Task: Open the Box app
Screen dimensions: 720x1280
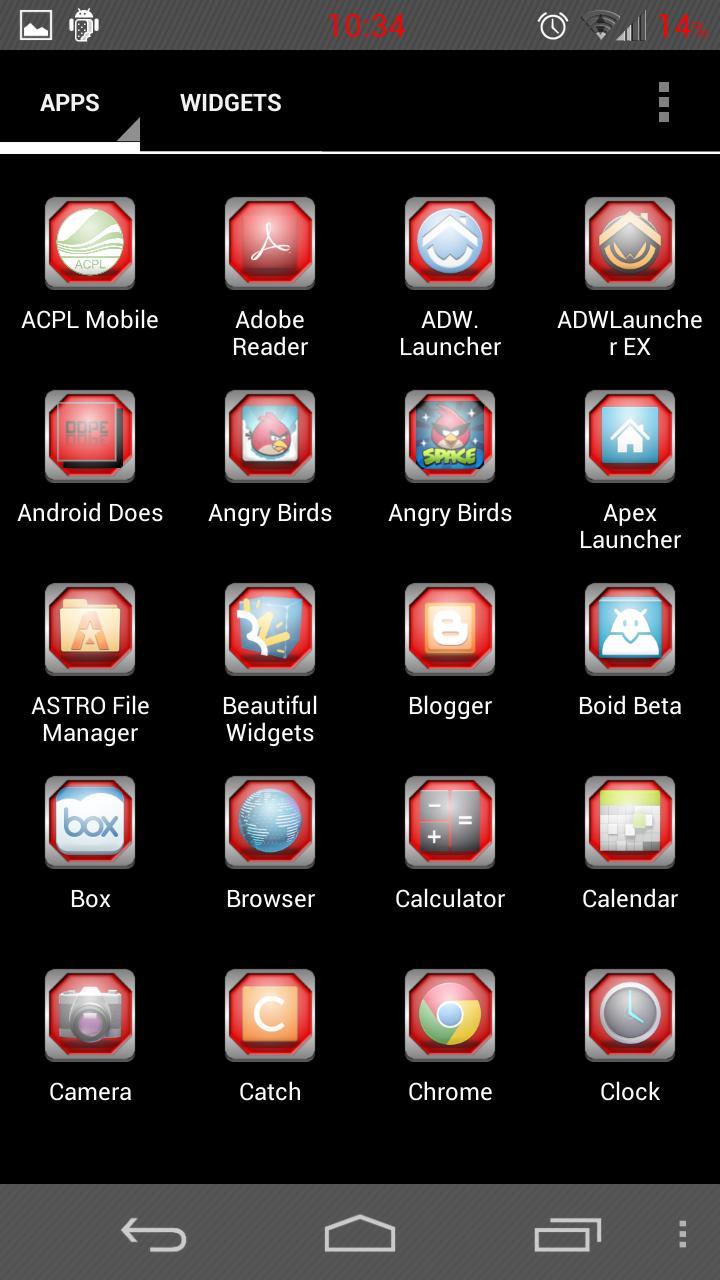Action: tap(90, 822)
